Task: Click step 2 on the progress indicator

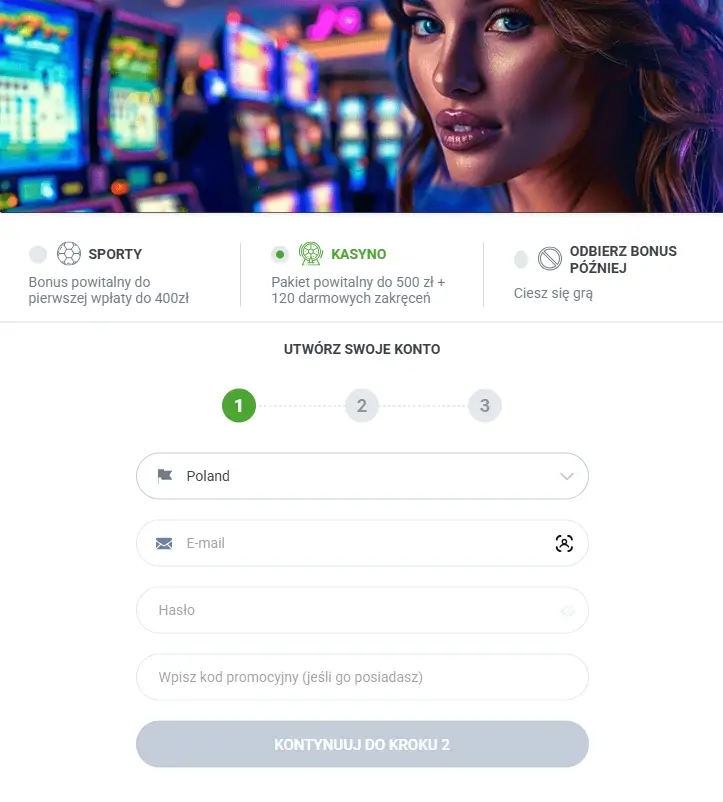Action: click(x=361, y=406)
